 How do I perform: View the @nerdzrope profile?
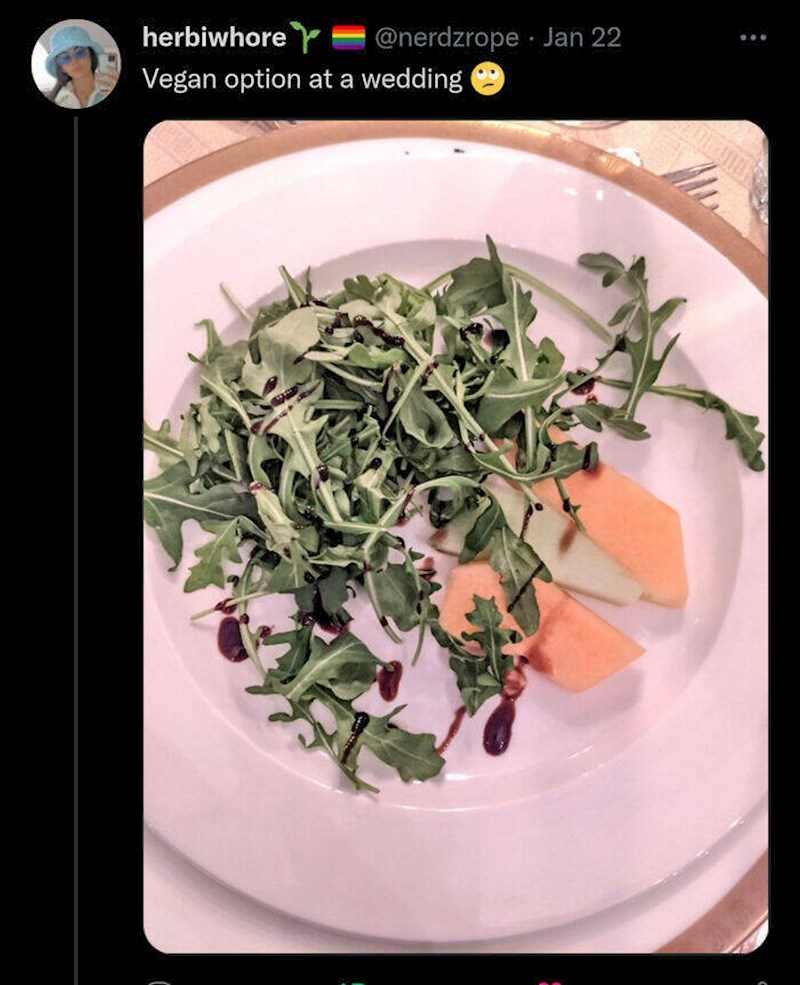[x=446, y=38]
